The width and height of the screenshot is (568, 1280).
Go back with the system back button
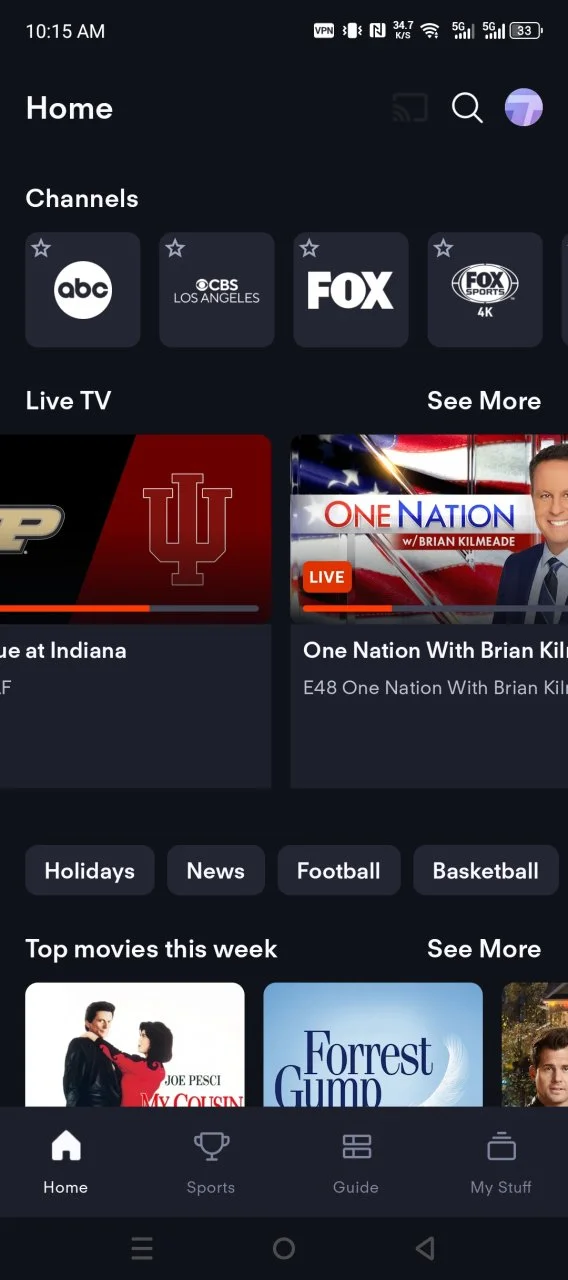(x=425, y=1248)
